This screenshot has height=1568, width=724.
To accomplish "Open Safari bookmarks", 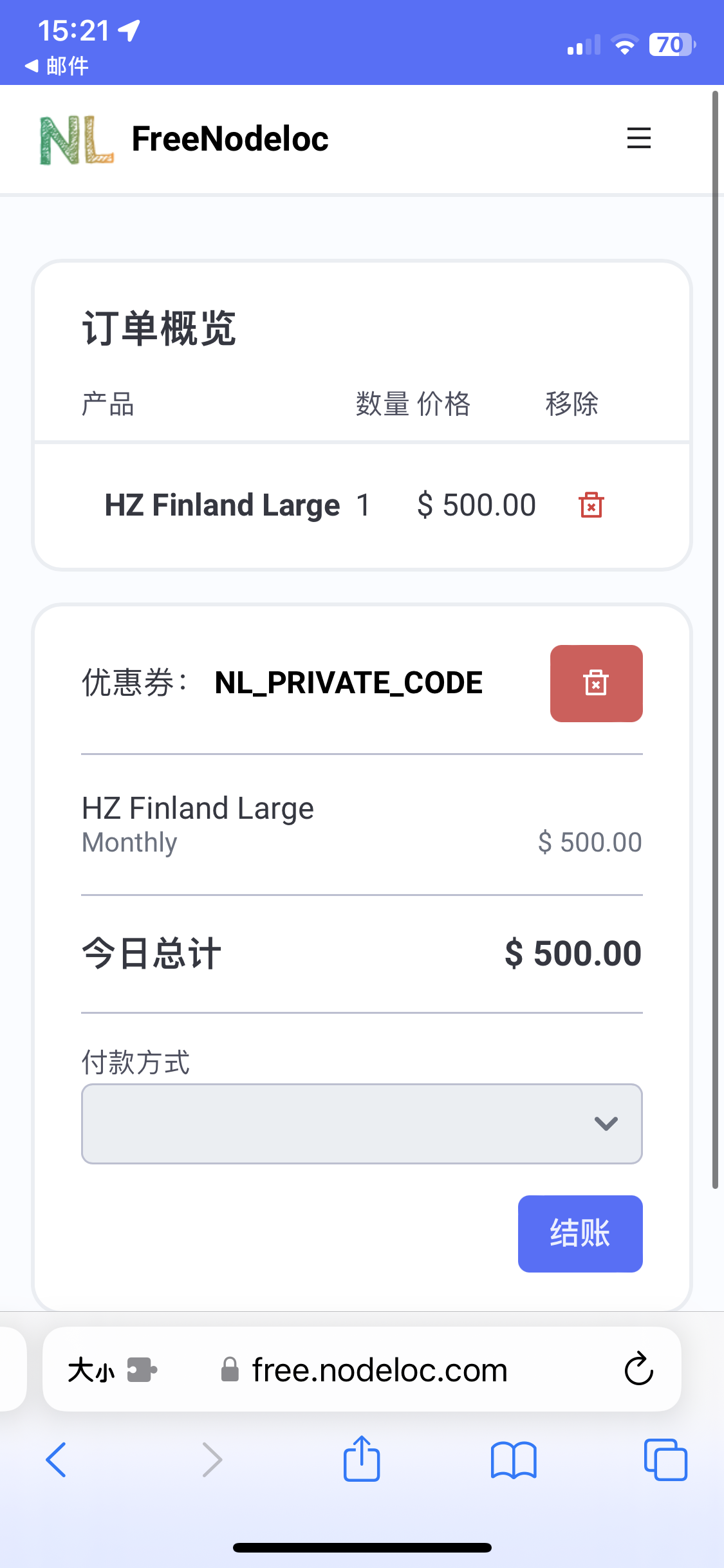I will pos(513,1460).
